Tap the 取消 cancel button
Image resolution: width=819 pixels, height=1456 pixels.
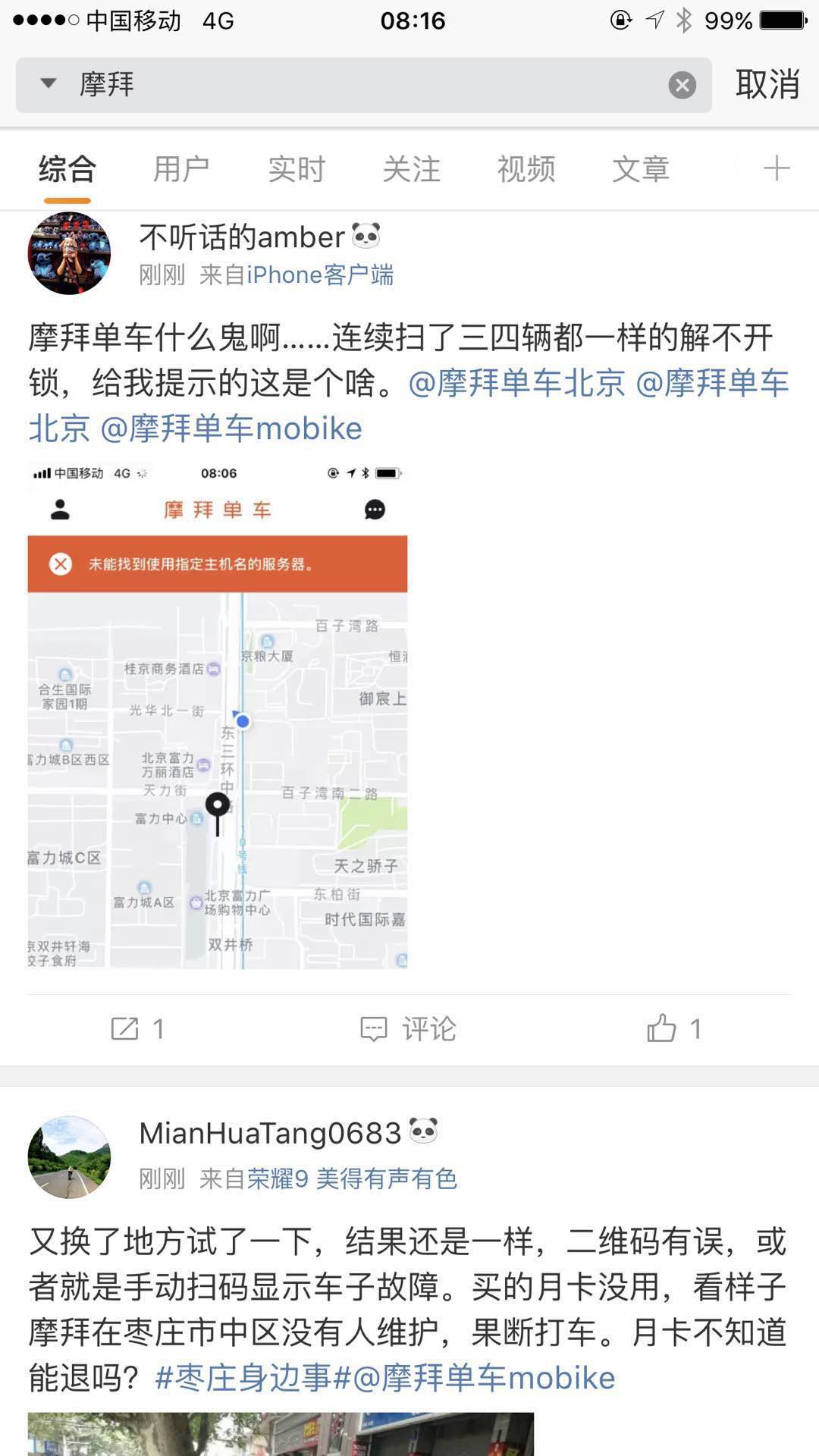pos(766,85)
